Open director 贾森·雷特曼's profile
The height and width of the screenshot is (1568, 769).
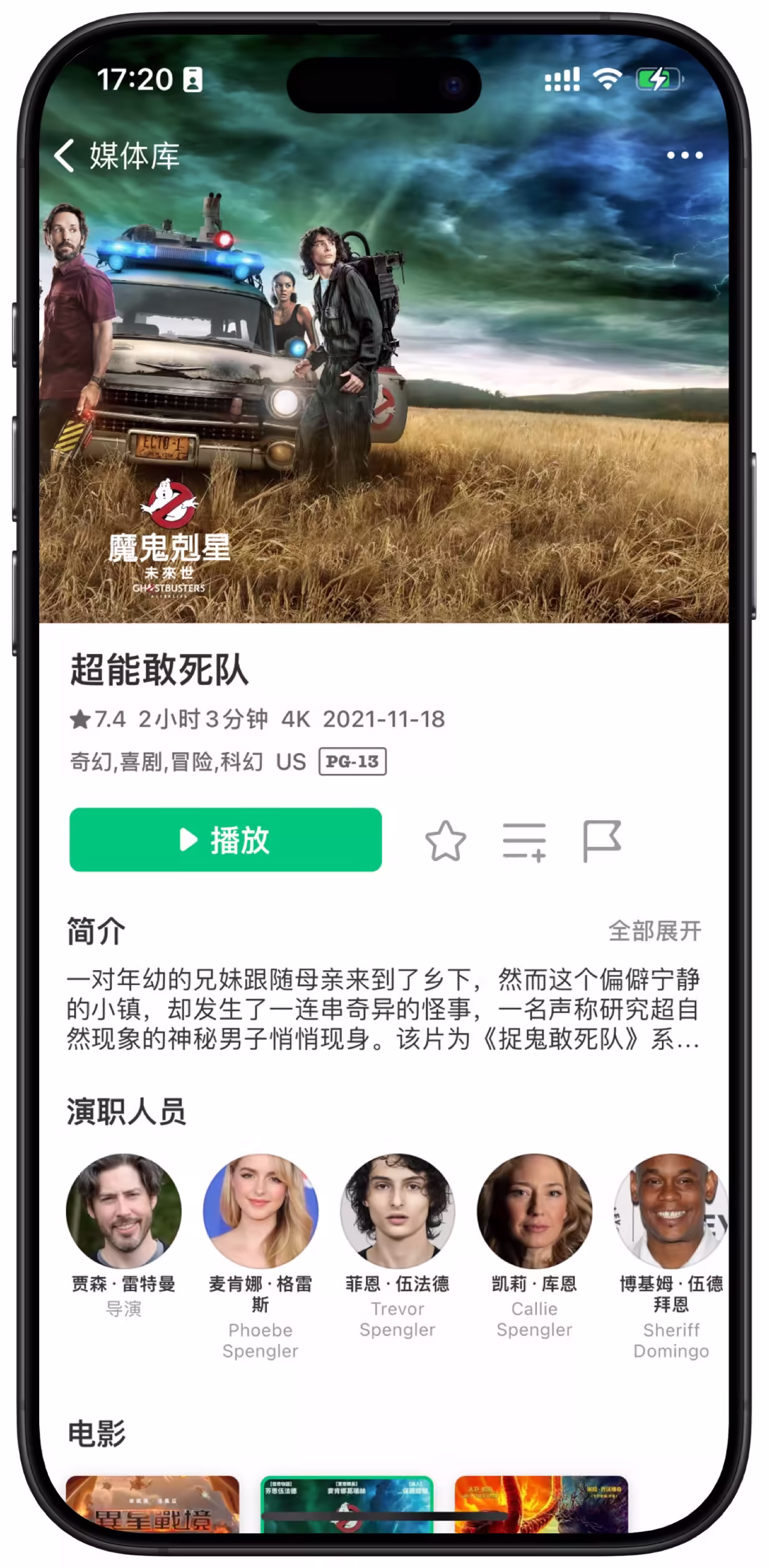click(123, 1211)
